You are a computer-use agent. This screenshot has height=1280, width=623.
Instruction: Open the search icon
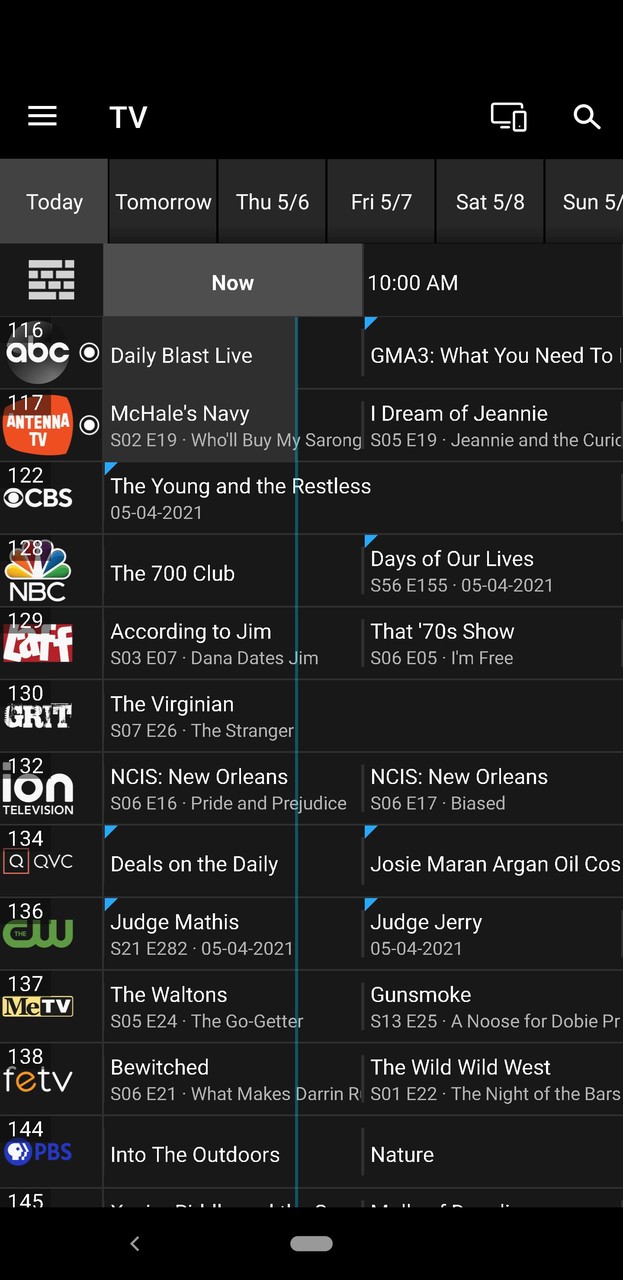point(587,117)
